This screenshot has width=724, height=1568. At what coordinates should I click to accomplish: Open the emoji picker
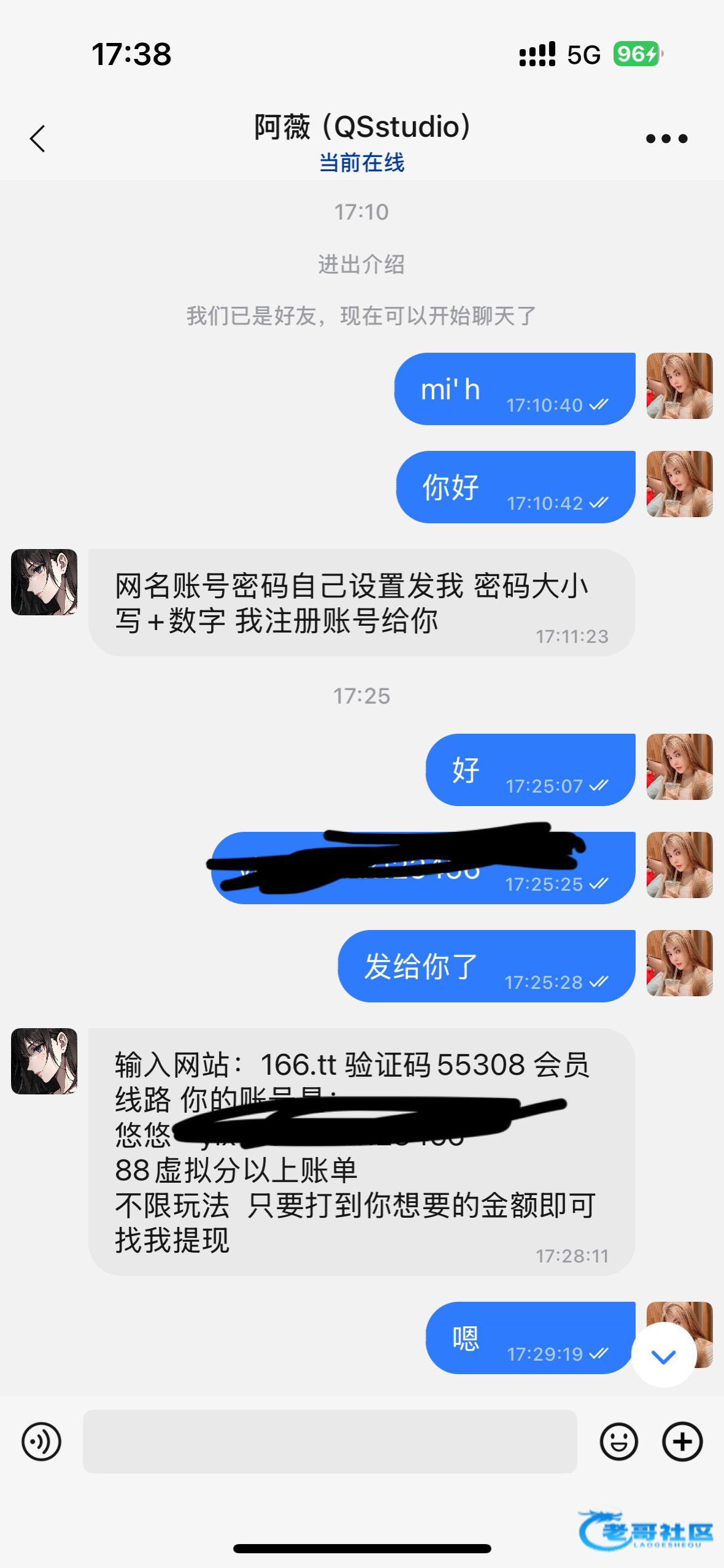(618, 1442)
